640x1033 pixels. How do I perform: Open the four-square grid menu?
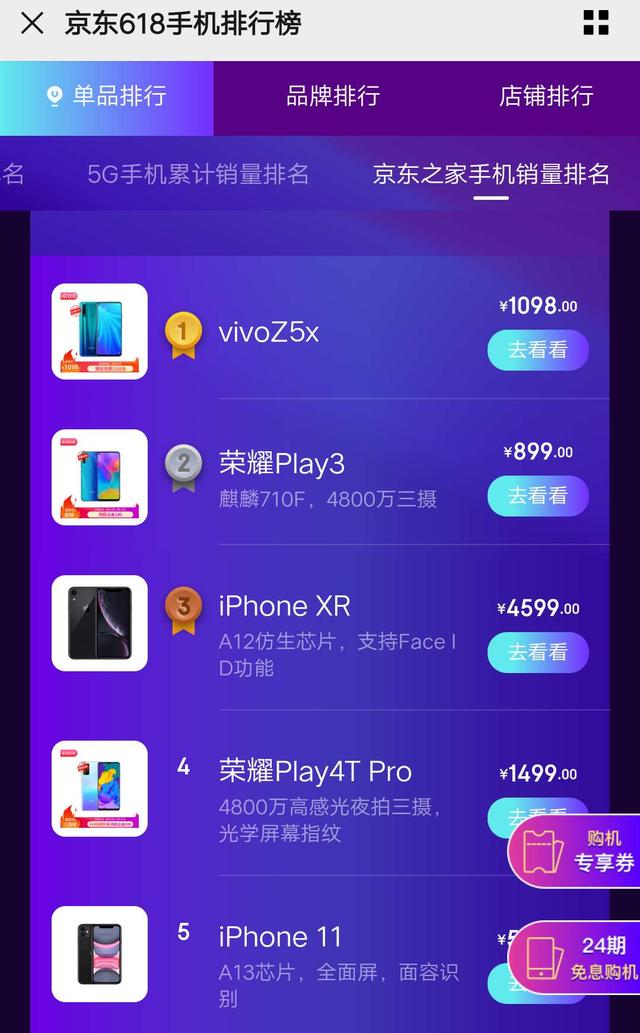(x=596, y=23)
